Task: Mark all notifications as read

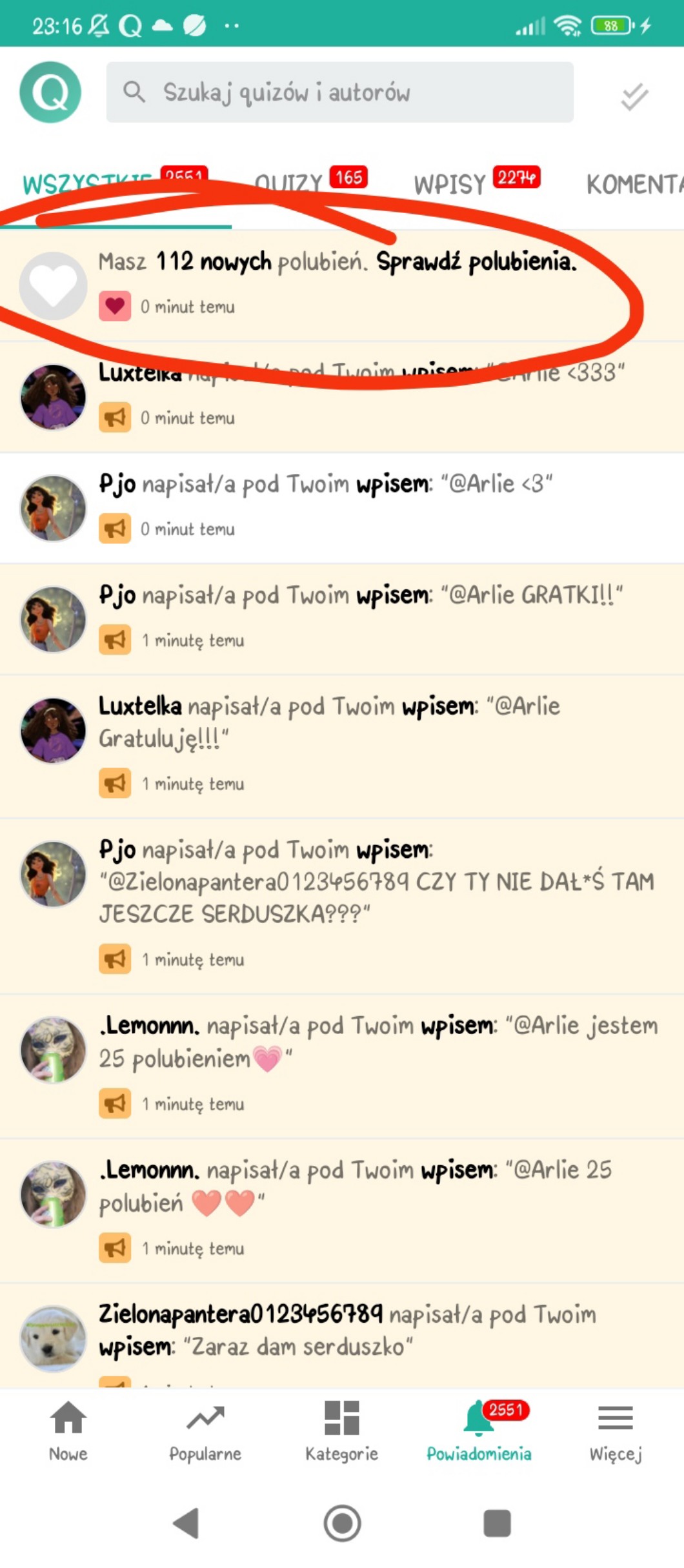Action: click(x=634, y=96)
